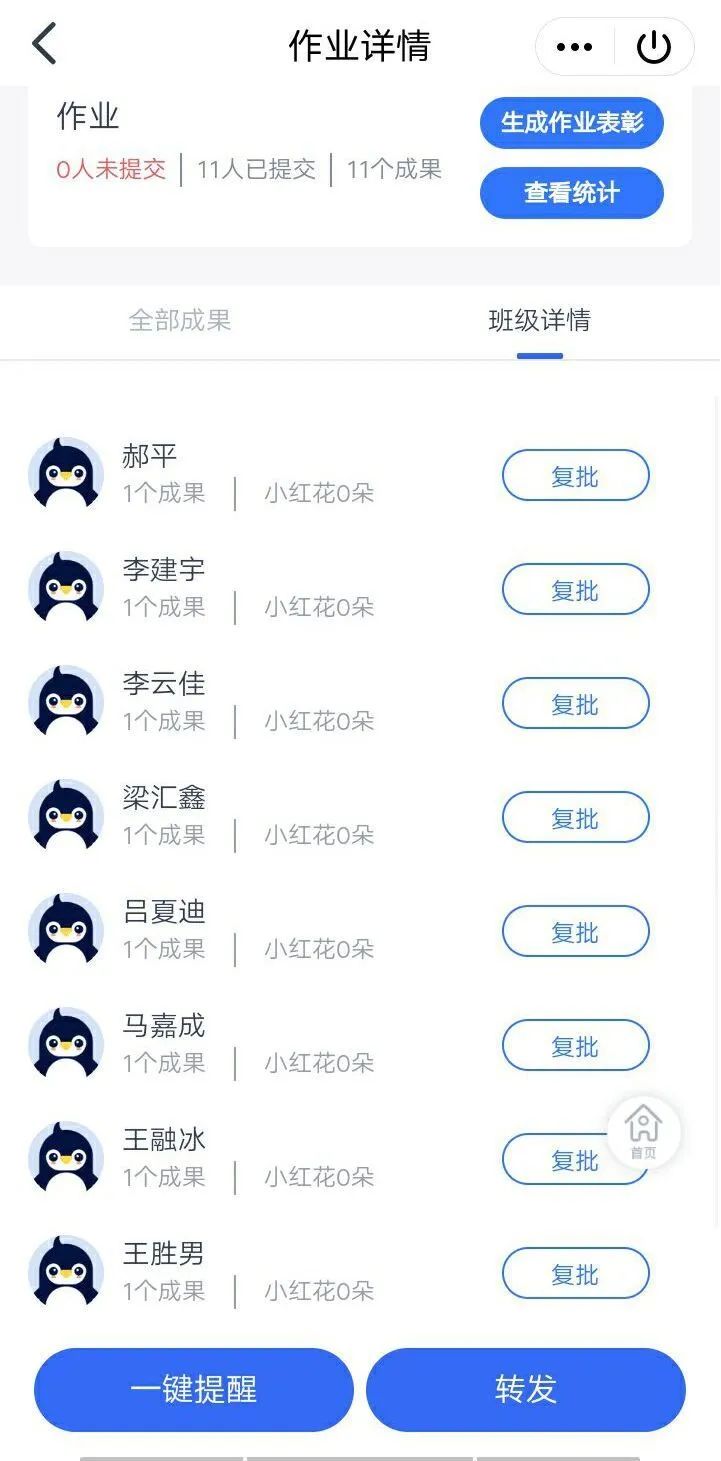
Task: Tap 复批 next to 王胜男
Action: pyautogui.click(x=575, y=1274)
